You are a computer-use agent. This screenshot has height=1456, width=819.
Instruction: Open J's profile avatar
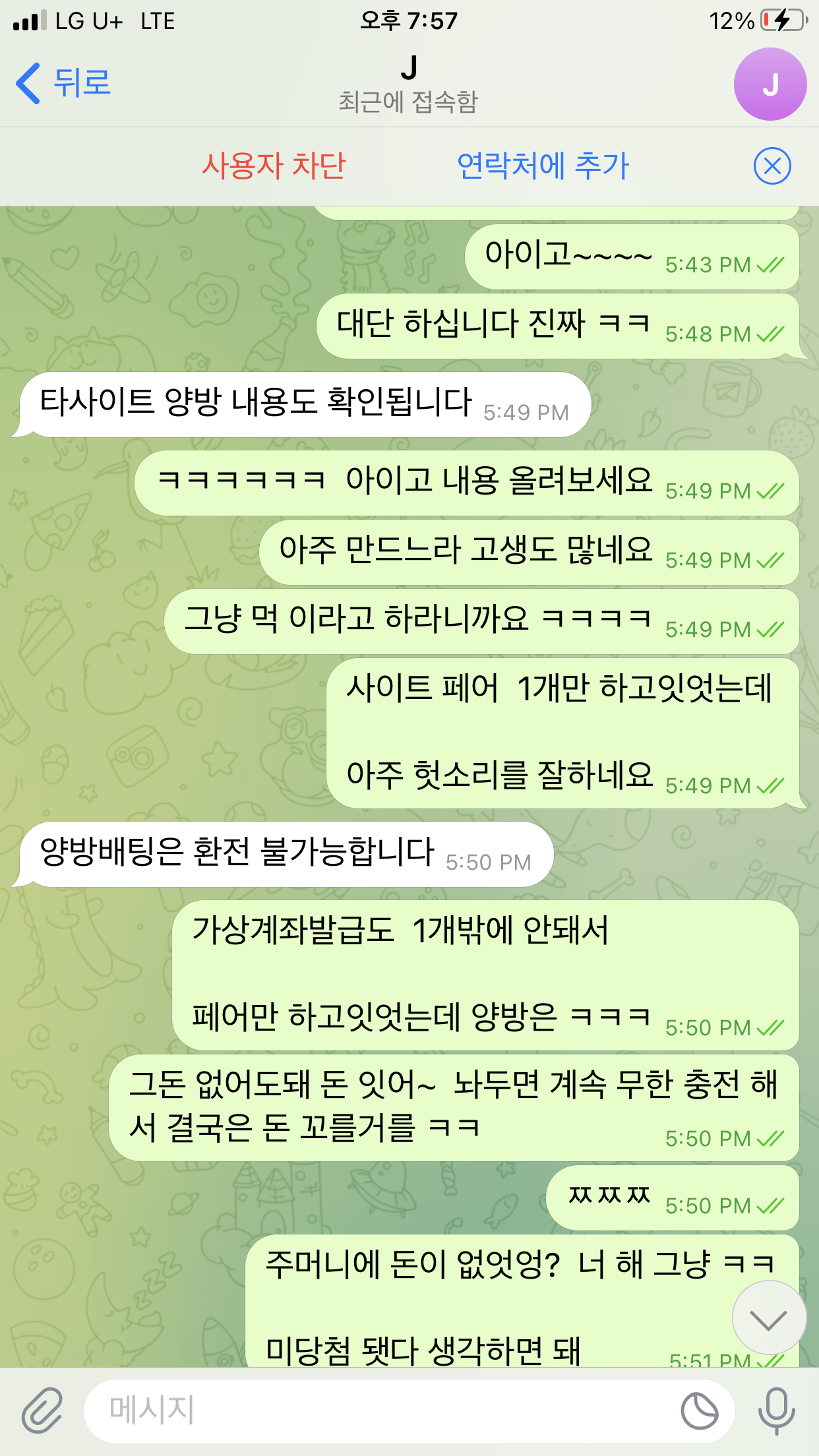pyautogui.click(x=770, y=84)
